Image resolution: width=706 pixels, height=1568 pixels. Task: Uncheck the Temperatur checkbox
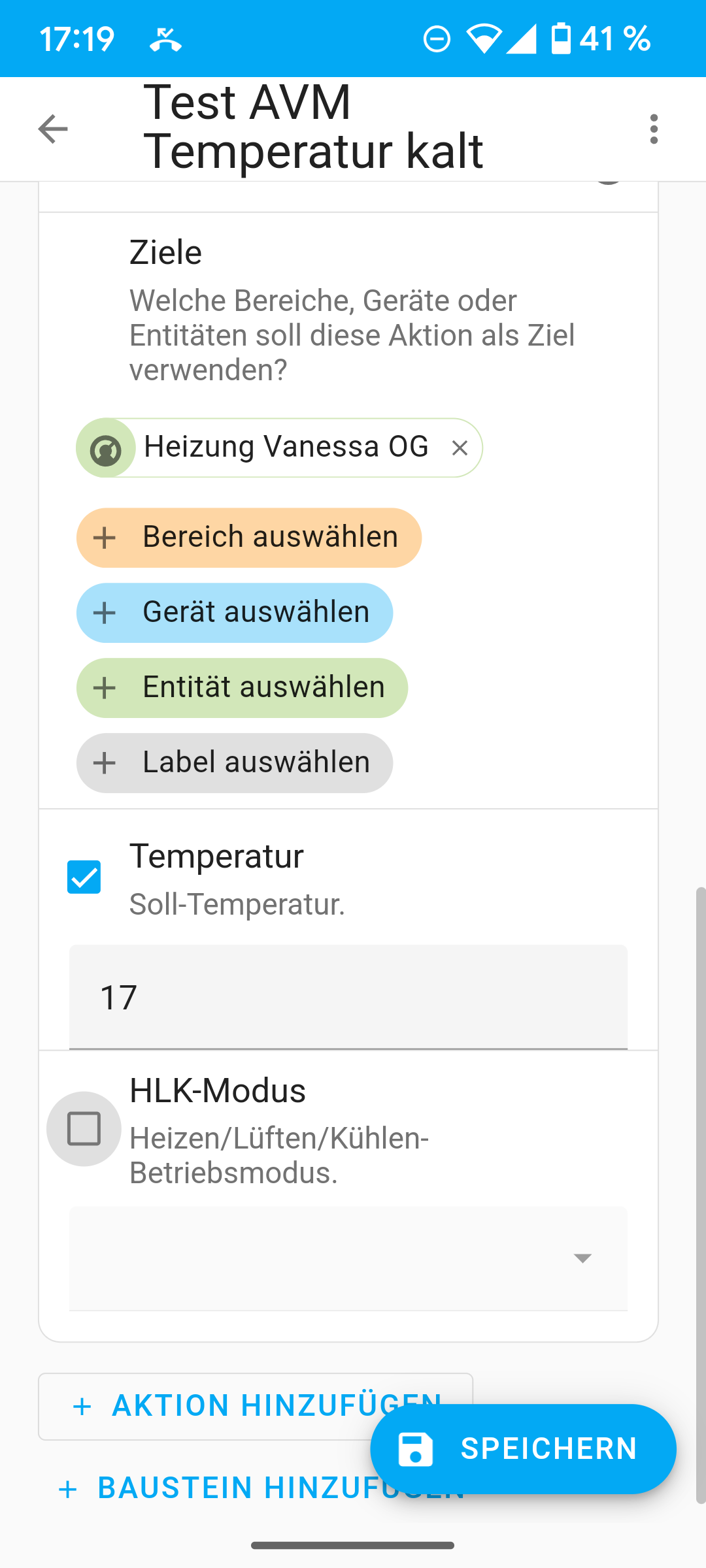[x=84, y=877]
